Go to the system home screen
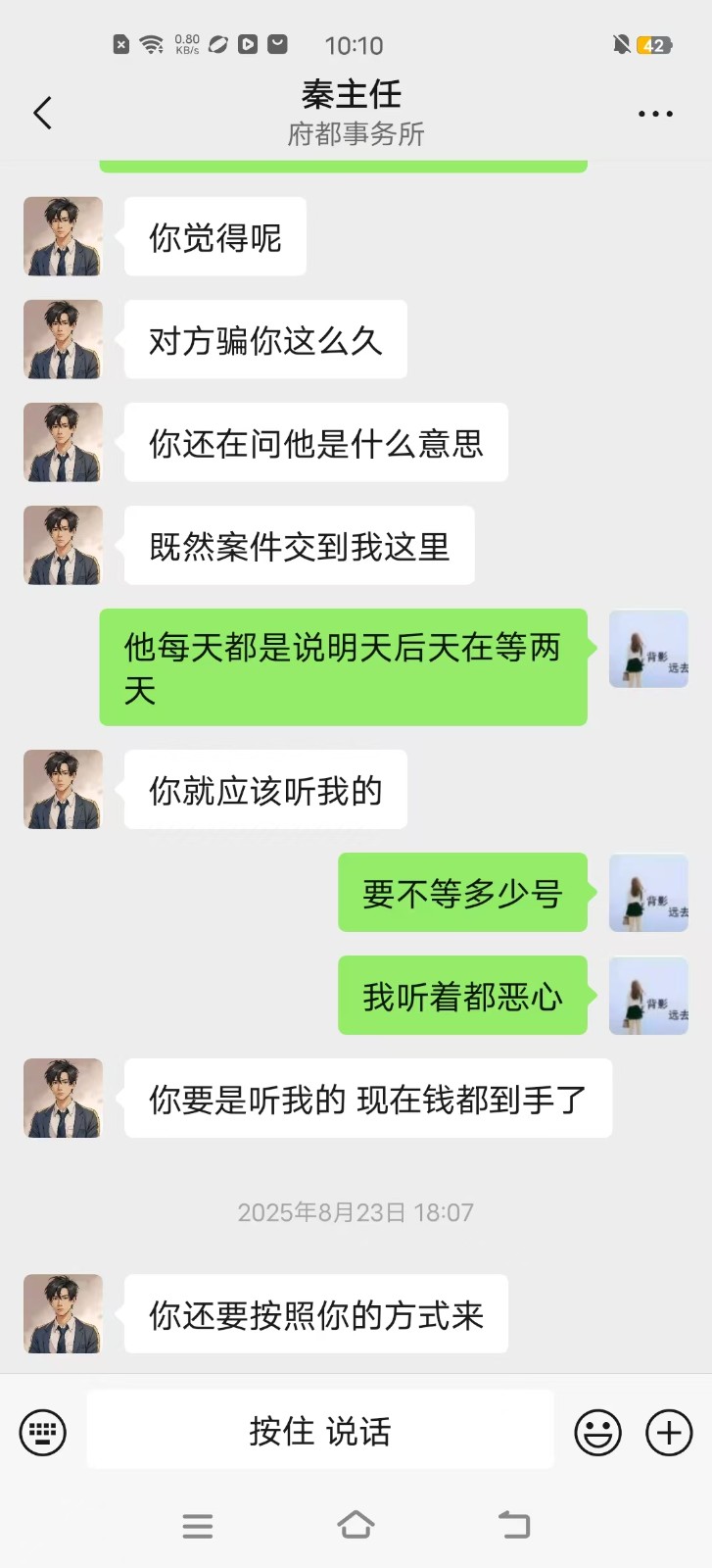712x1568 pixels. pyautogui.click(x=356, y=1525)
